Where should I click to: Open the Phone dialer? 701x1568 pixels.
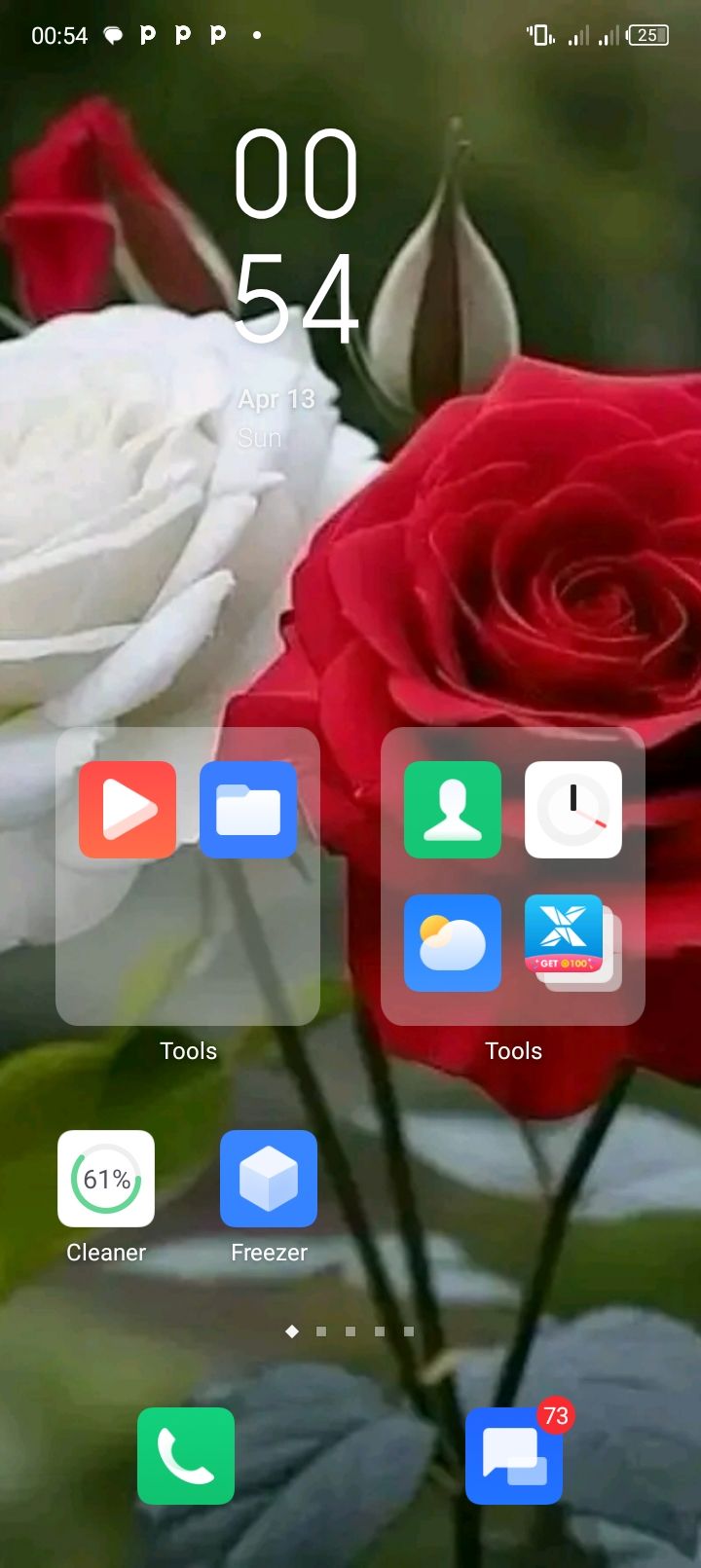point(186,1456)
